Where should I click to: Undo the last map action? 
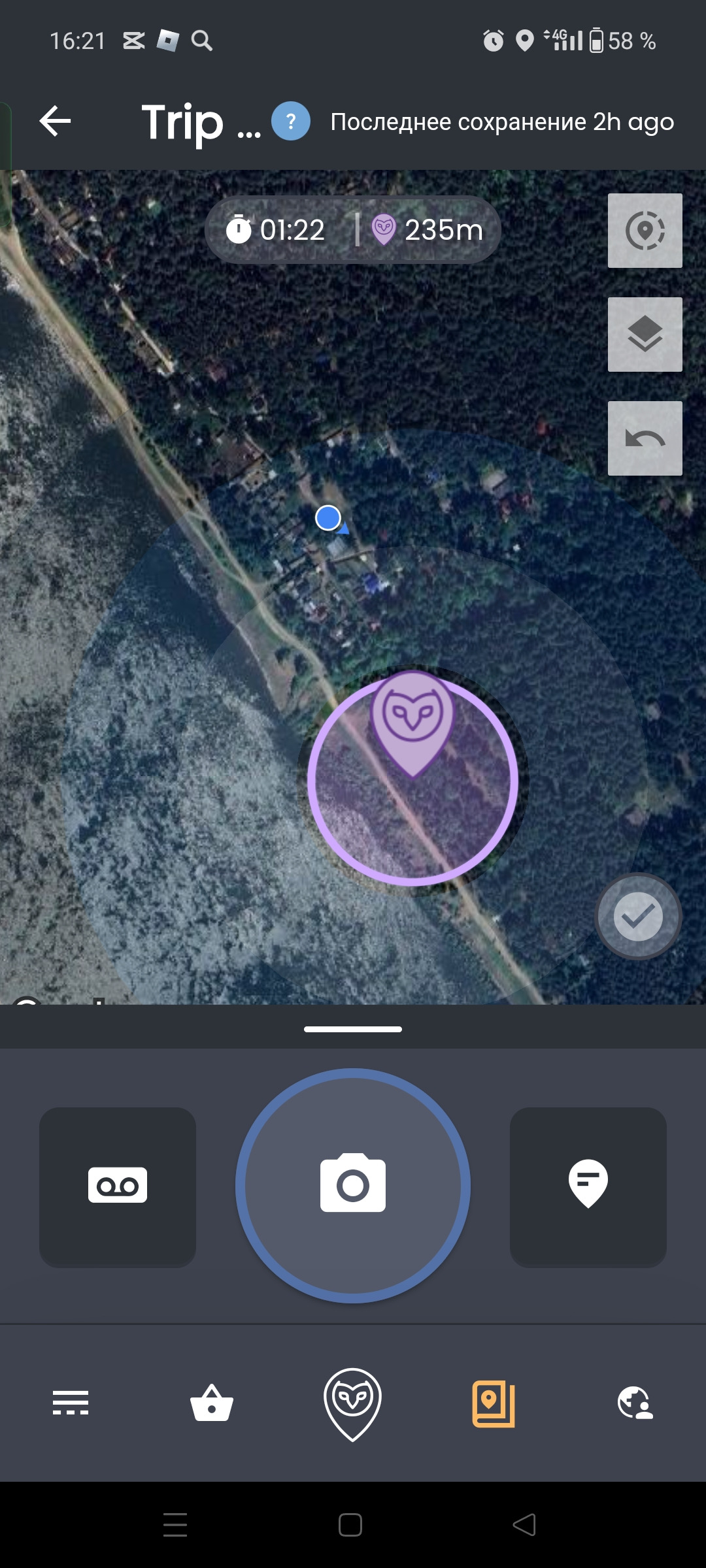tap(645, 438)
